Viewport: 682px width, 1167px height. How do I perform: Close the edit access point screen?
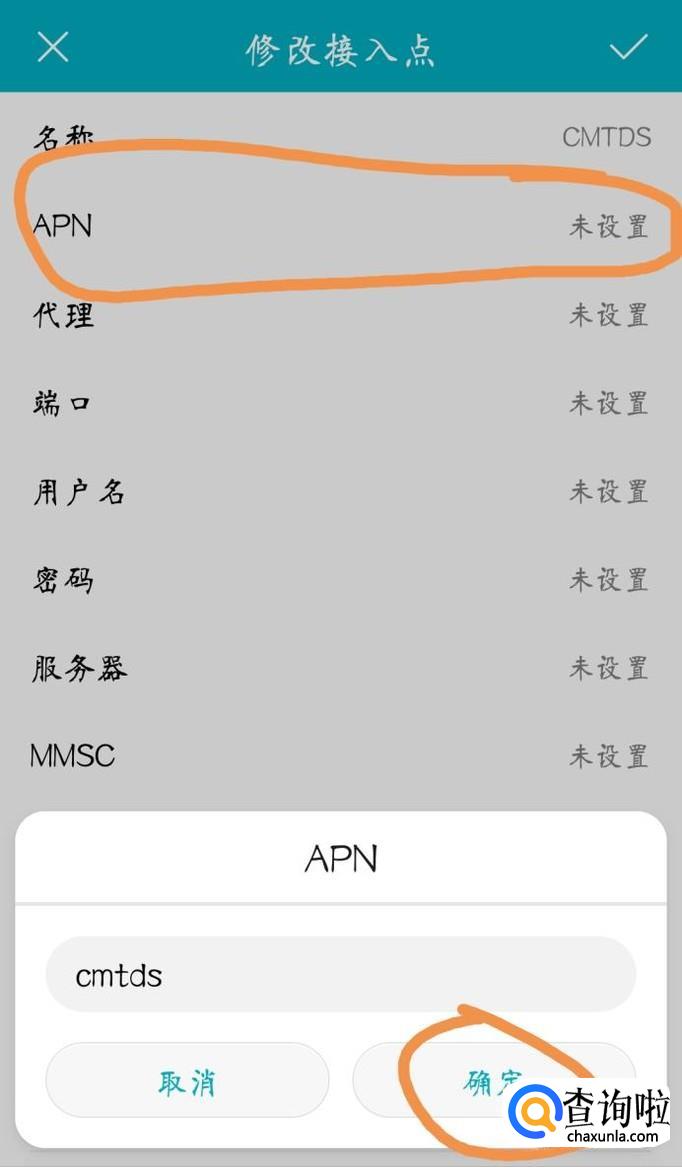click(x=53, y=46)
